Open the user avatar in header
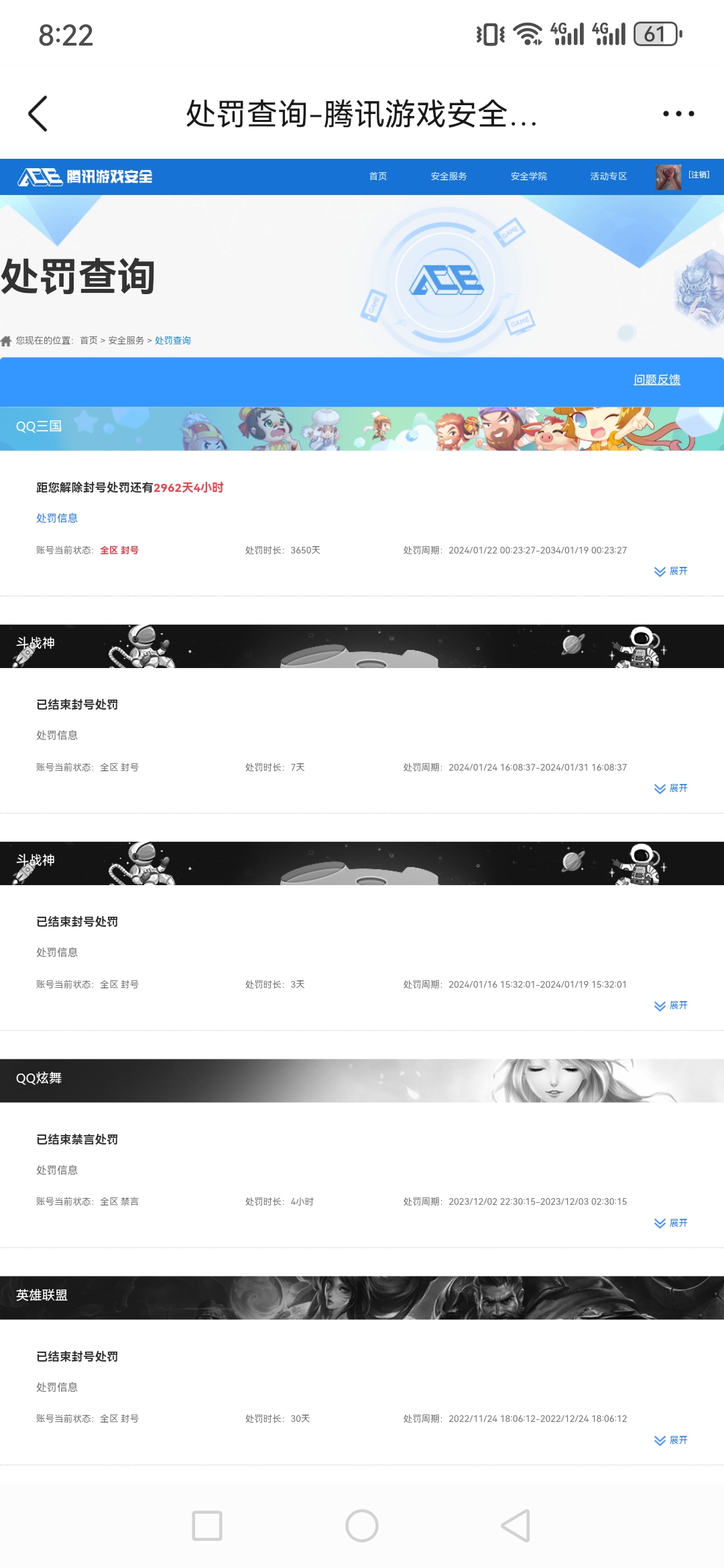This screenshot has width=724, height=1568. pyautogui.click(x=668, y=177)
